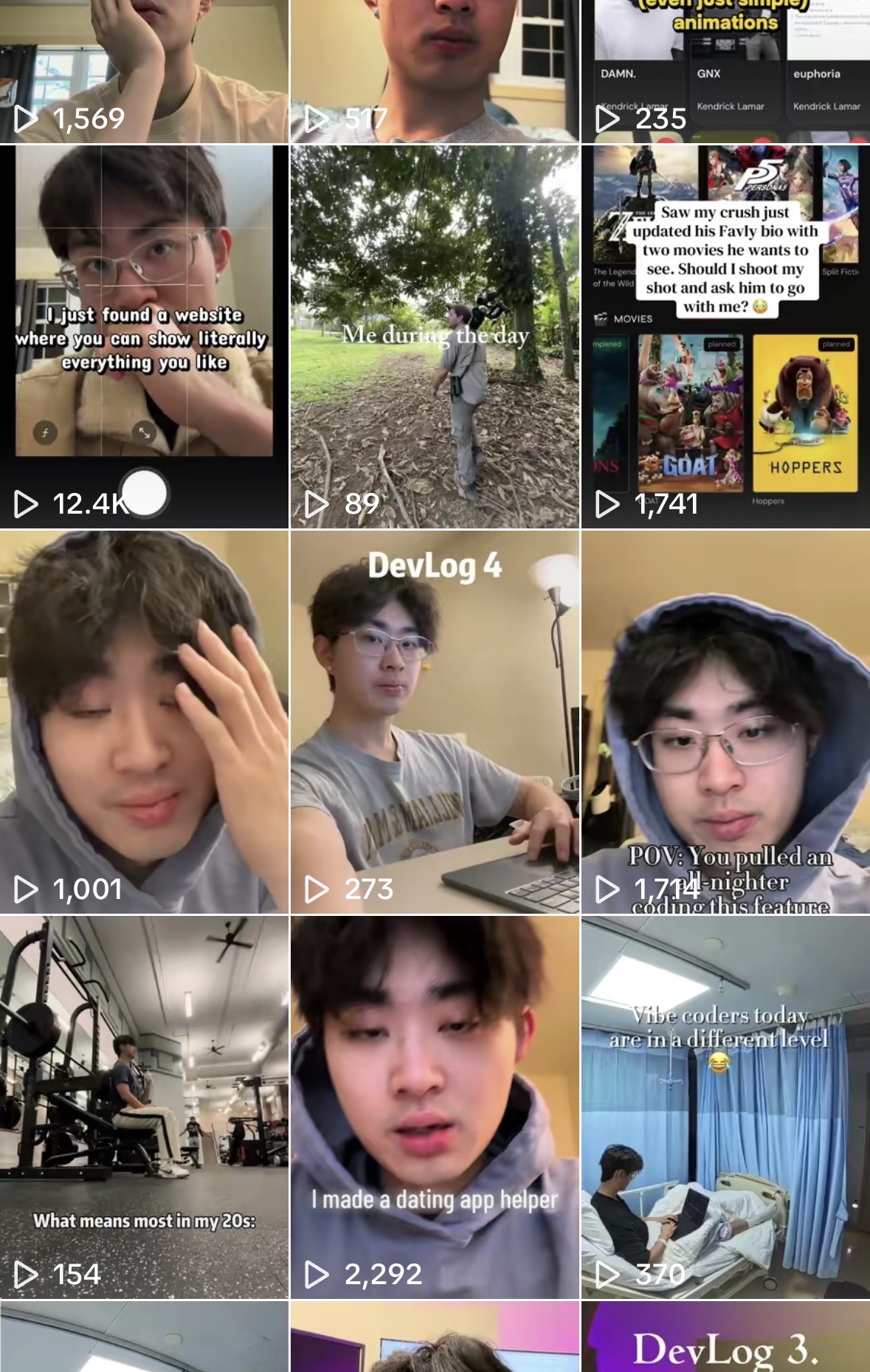Open the 'DevLog 3' video
The width and height of the screenshot is (870, 1372).
tap(725, 1336)
